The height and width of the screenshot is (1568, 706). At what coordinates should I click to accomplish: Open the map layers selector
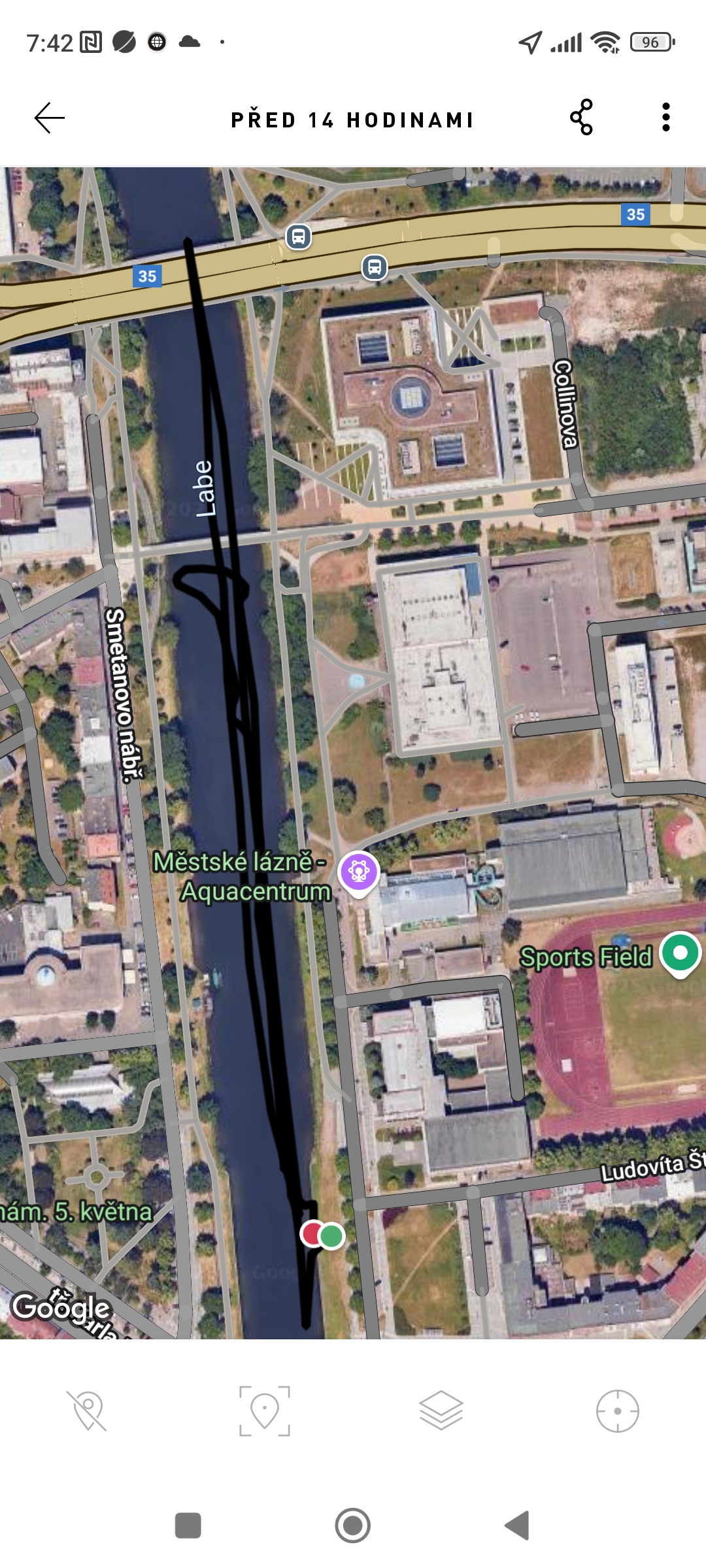click(x=441, y=1411)
